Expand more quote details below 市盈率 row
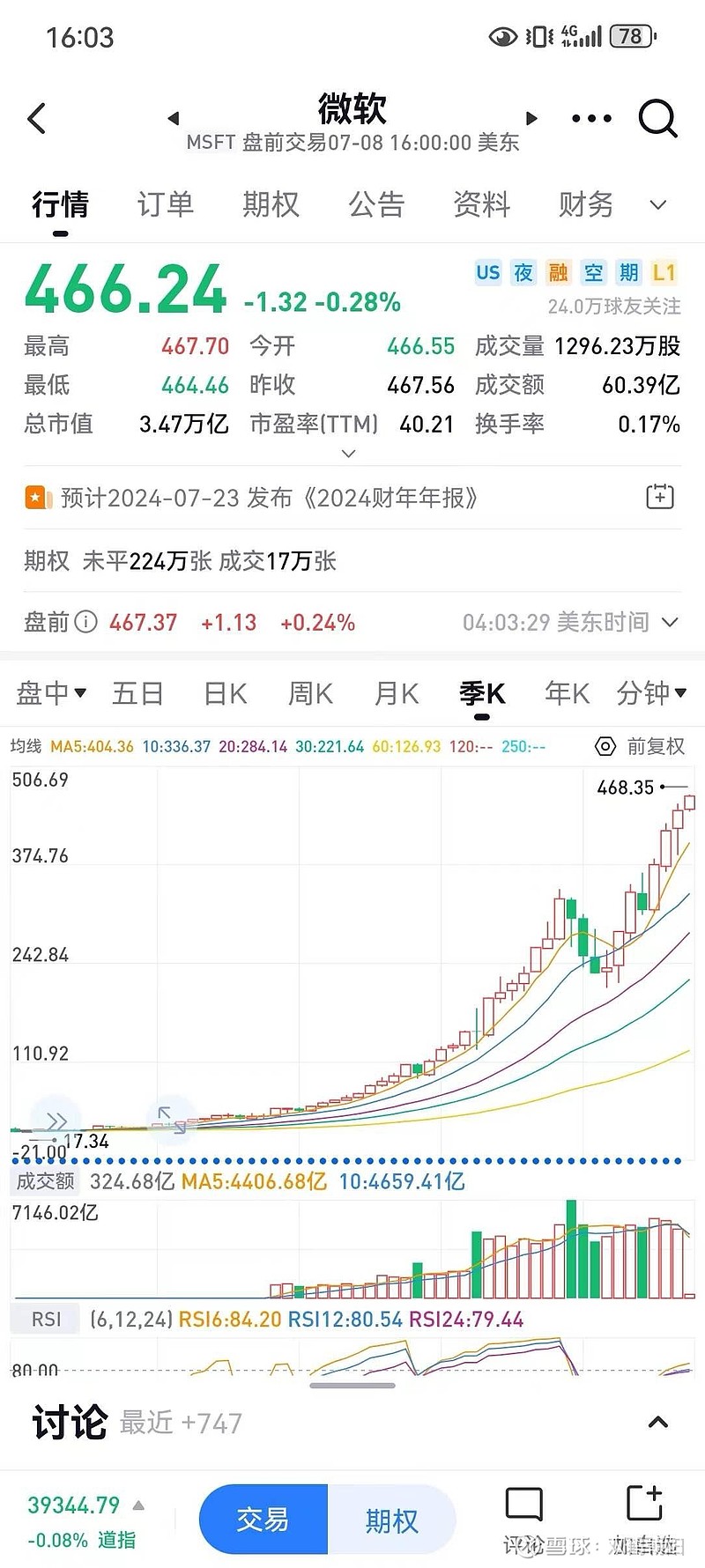 click(348, 452)
